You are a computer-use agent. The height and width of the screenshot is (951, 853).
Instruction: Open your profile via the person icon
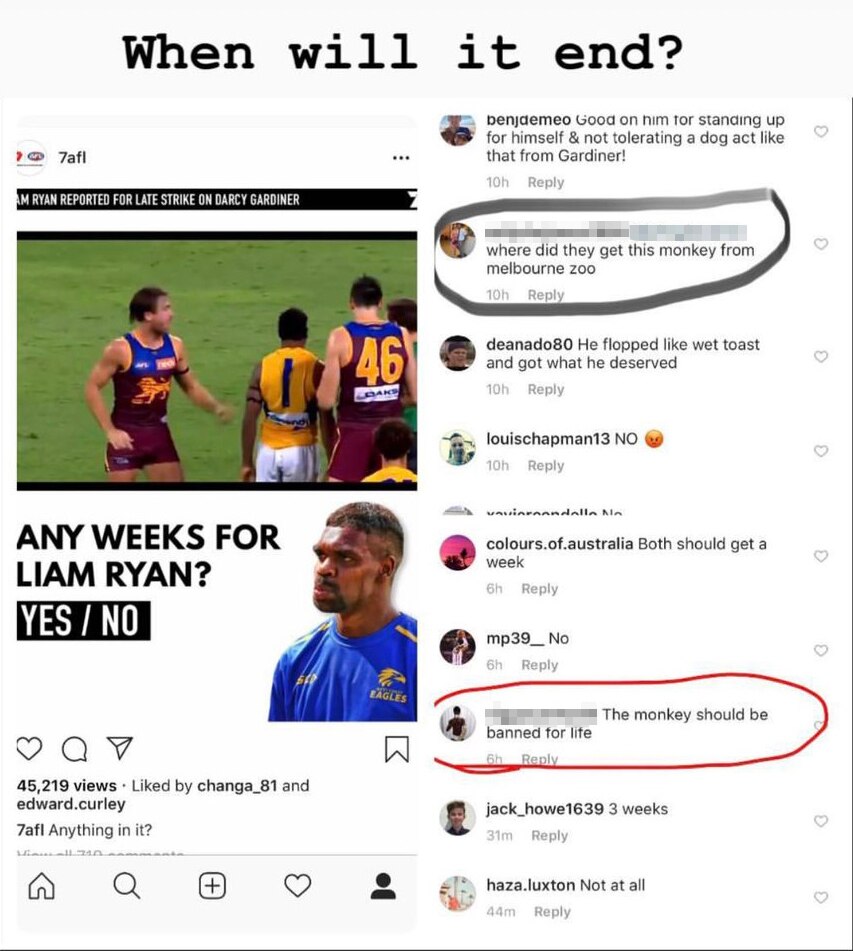380,887
